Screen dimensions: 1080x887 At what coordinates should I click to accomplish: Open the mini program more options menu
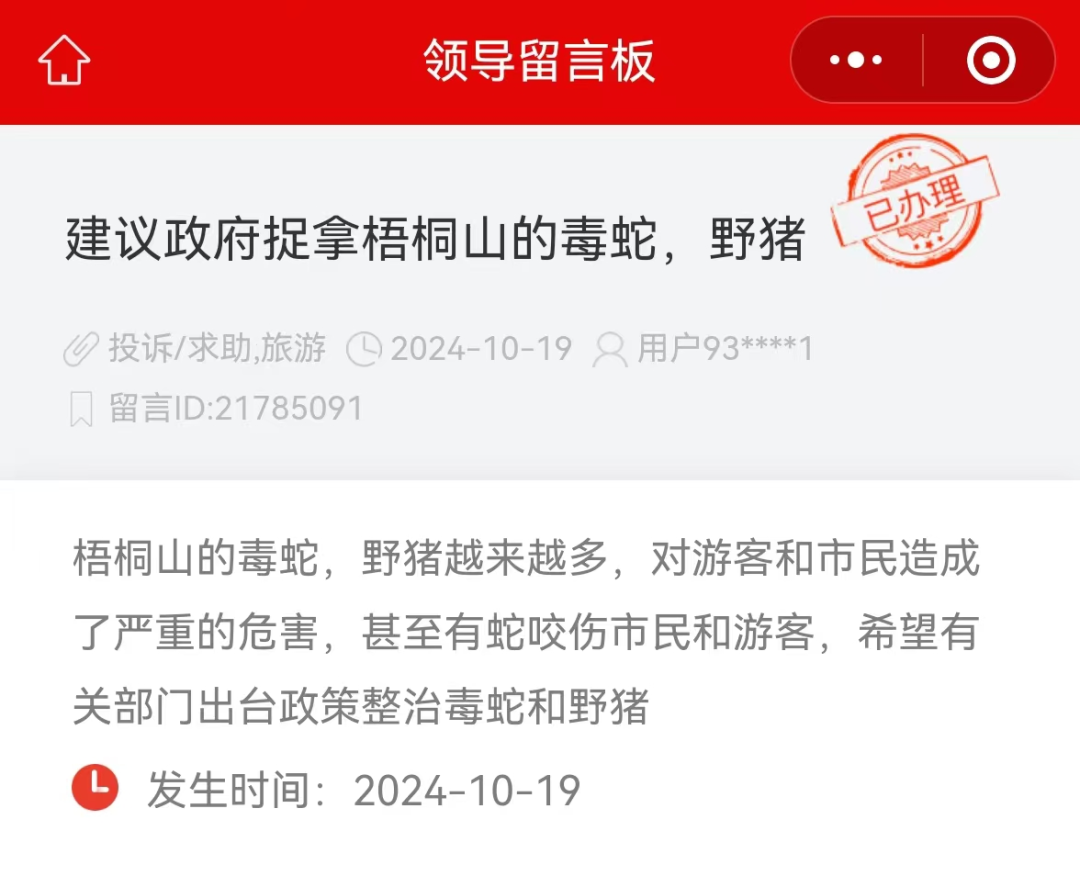click(856, 60)
